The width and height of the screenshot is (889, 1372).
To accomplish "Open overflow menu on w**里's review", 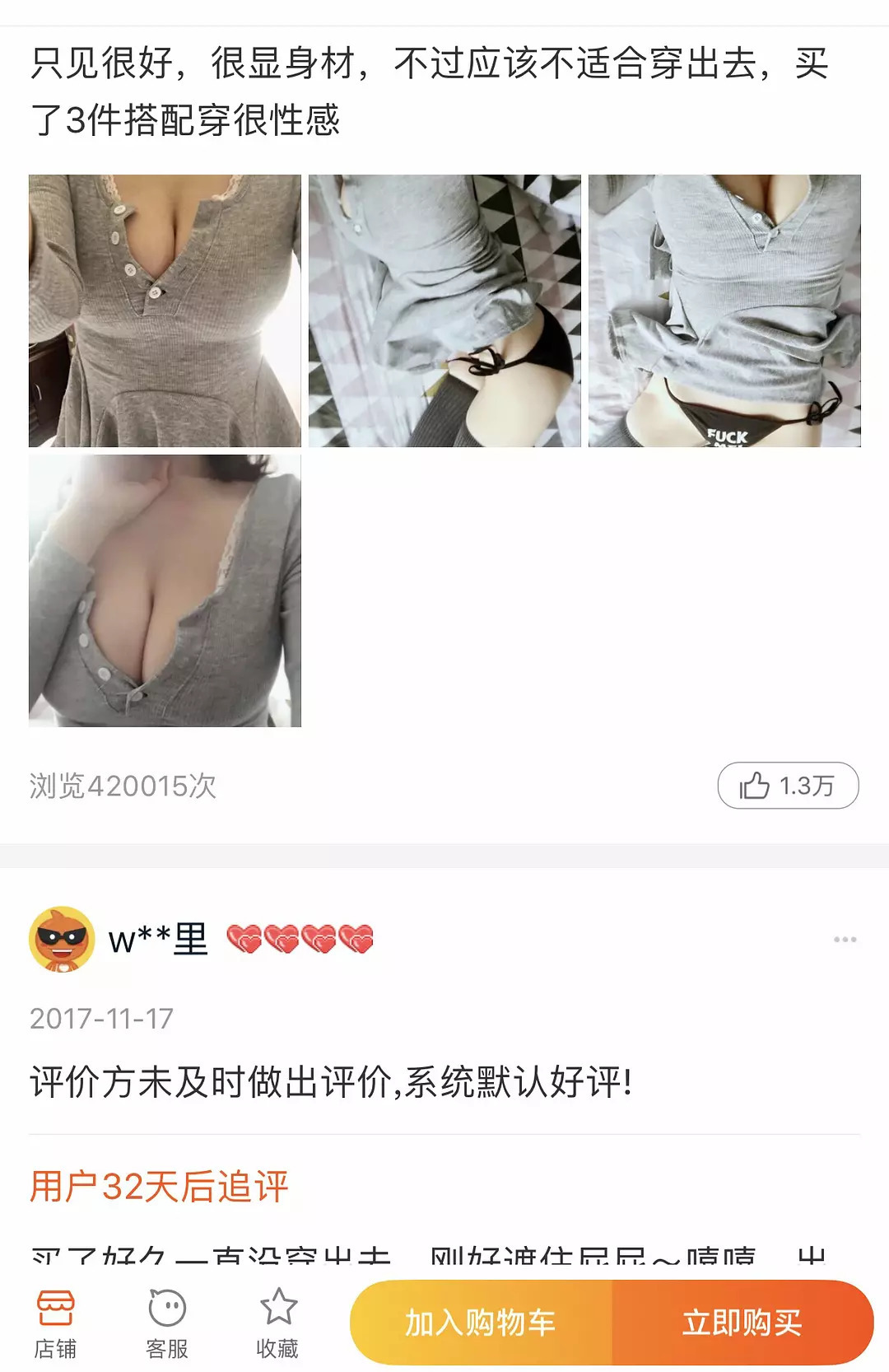I will pos(845,940).
